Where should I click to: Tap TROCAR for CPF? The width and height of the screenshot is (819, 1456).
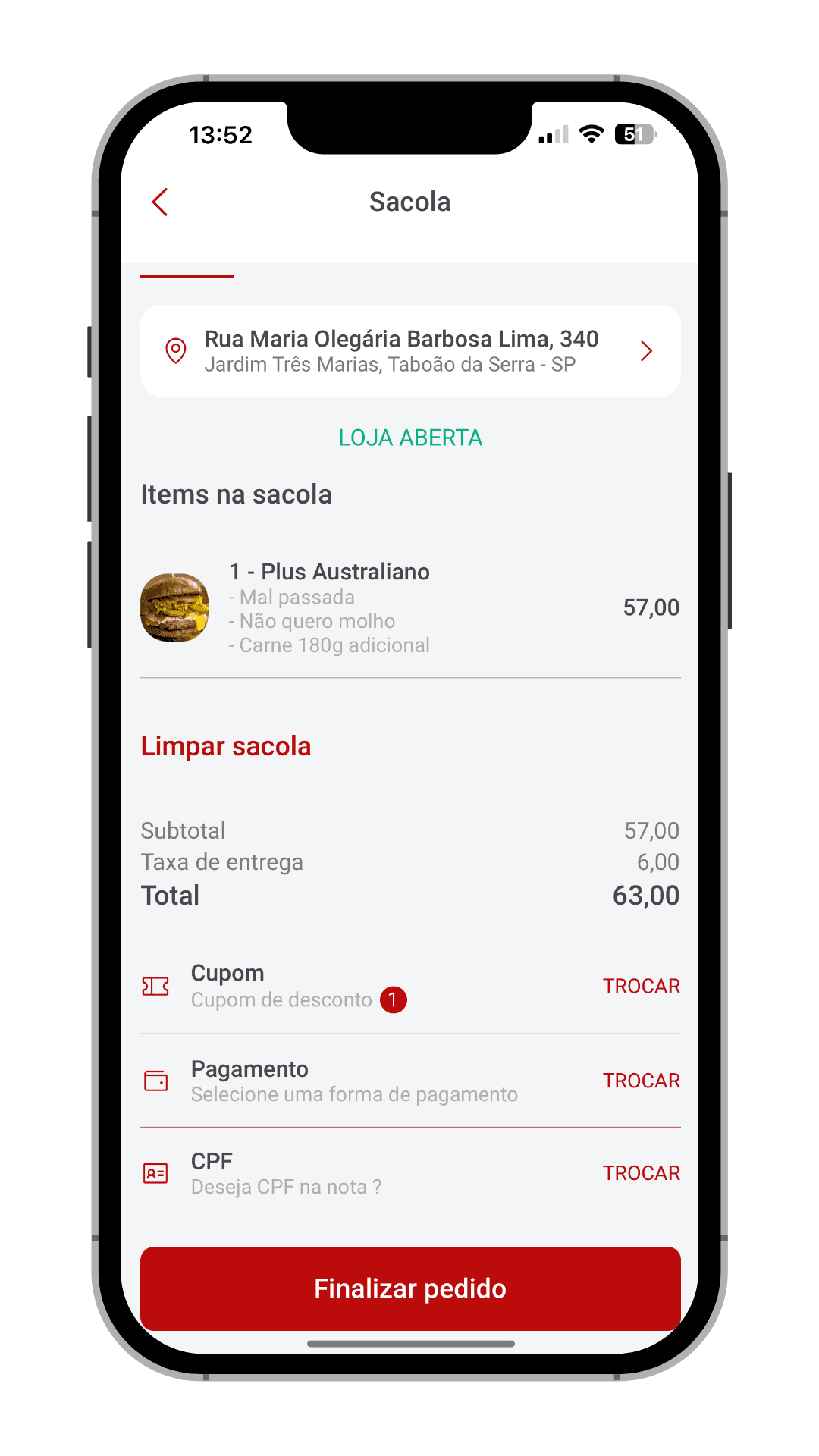[641, 1173]
